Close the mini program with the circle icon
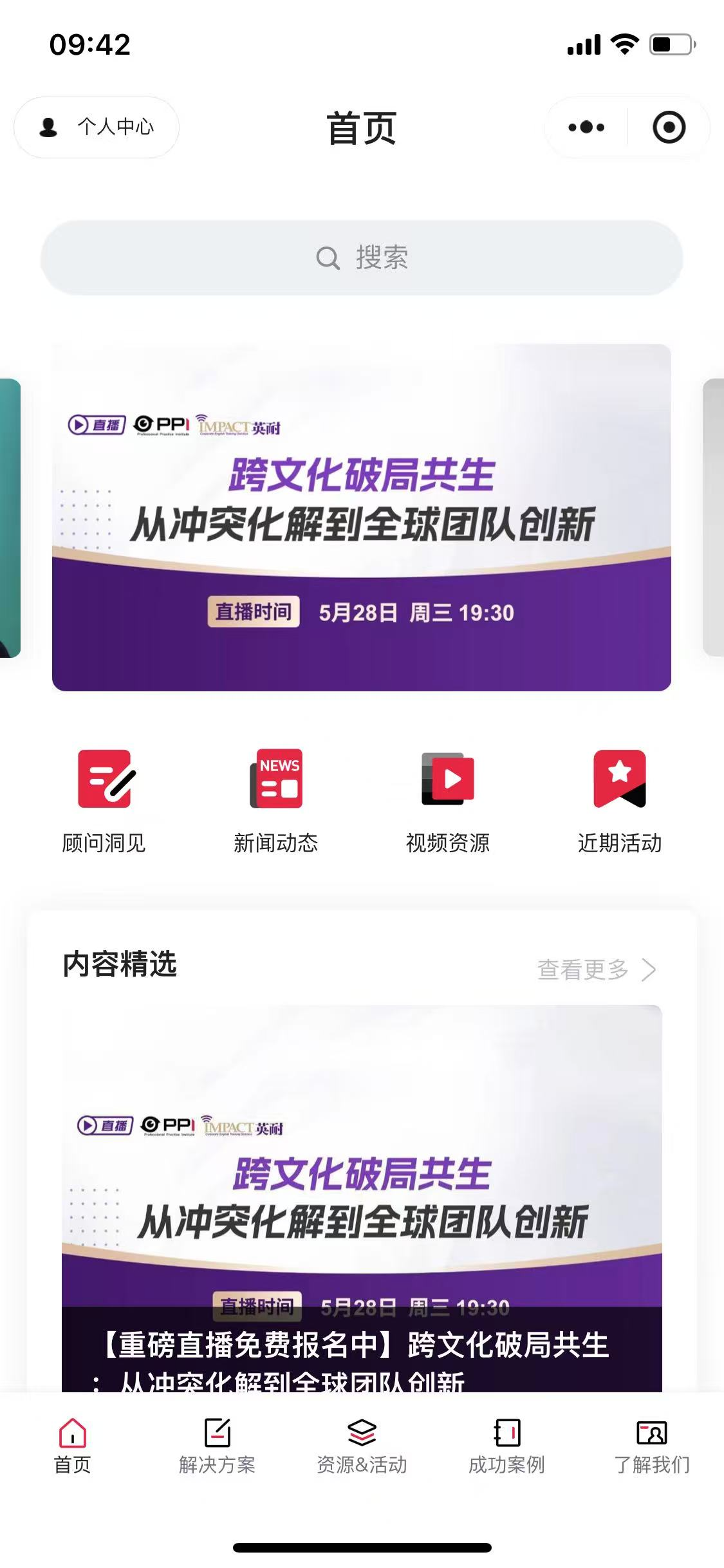Image resolution: width=724 pixels, height=1568 pixels. pos(669,127)
